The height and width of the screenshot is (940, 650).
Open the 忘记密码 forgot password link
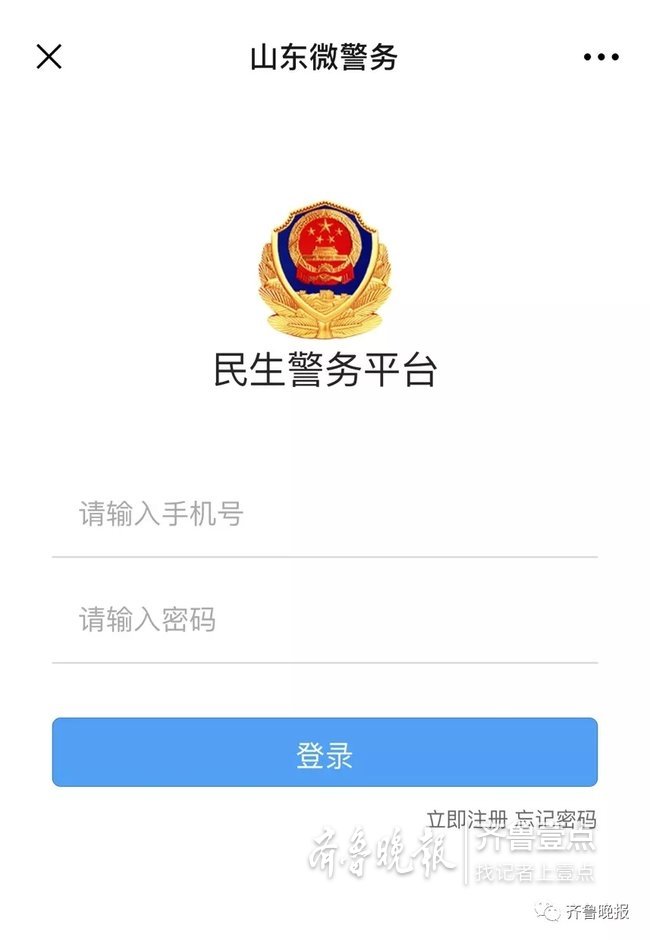tap(556, 820)
